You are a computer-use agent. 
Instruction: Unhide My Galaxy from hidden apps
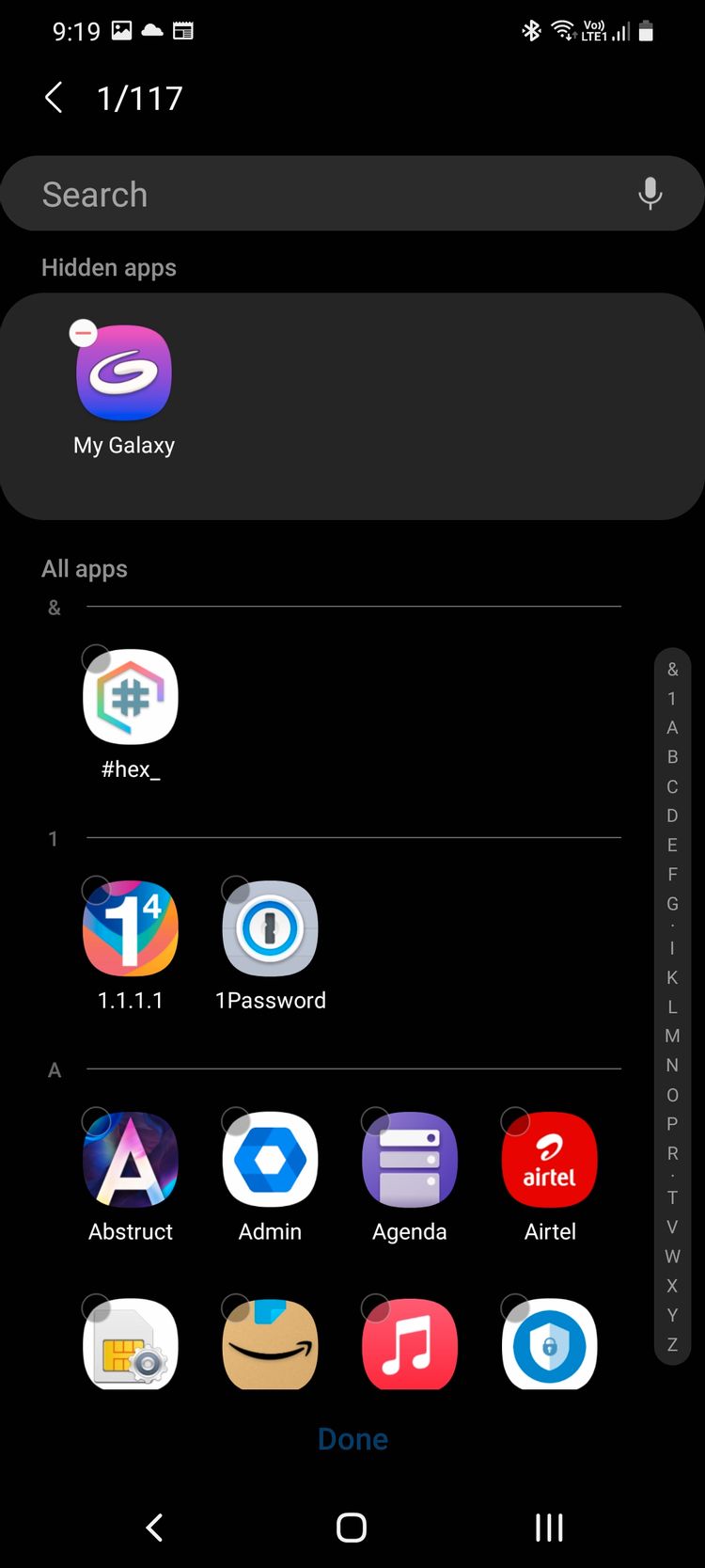84,333
